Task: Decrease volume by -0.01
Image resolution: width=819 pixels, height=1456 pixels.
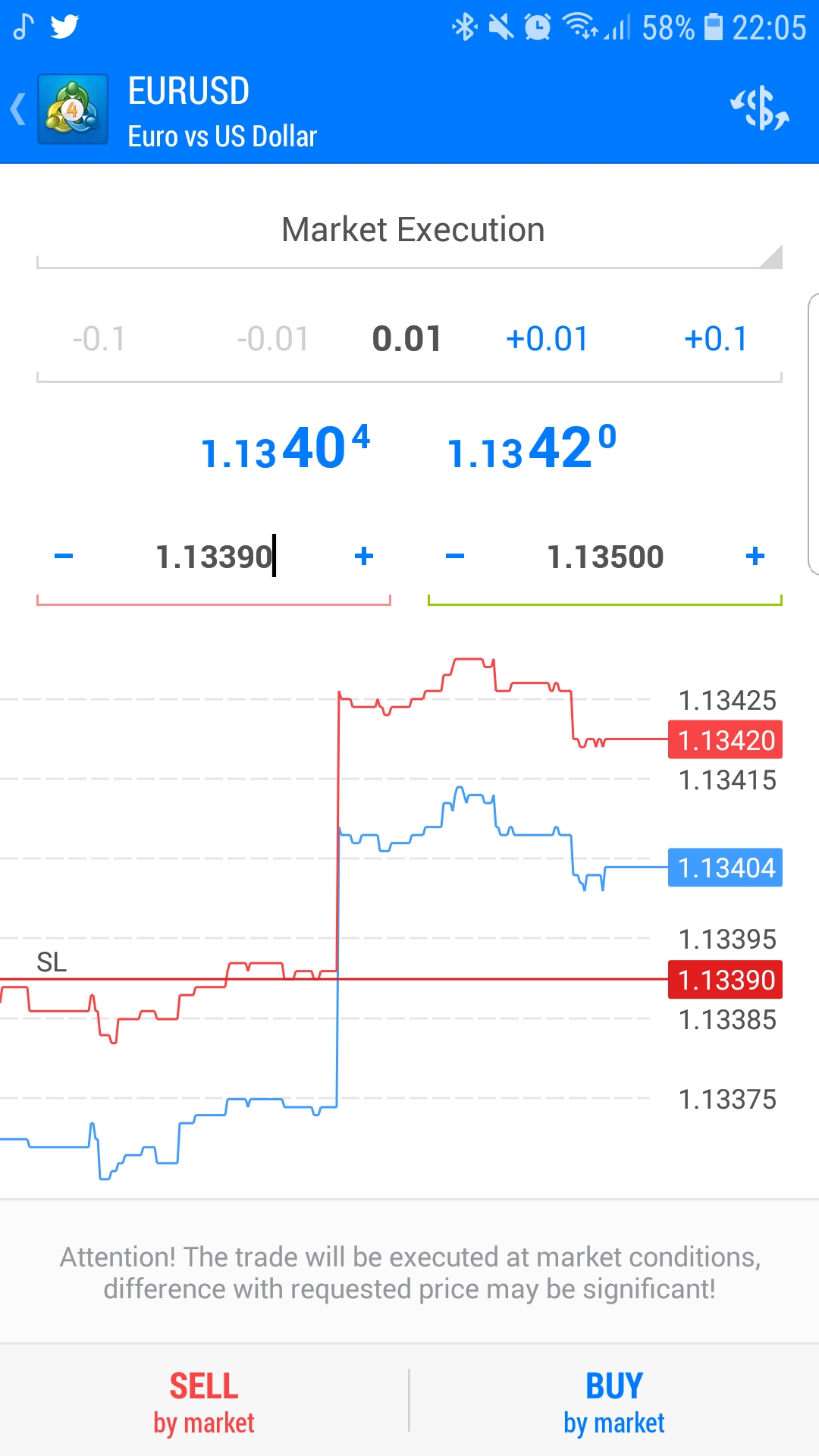Action: (273, 339)
